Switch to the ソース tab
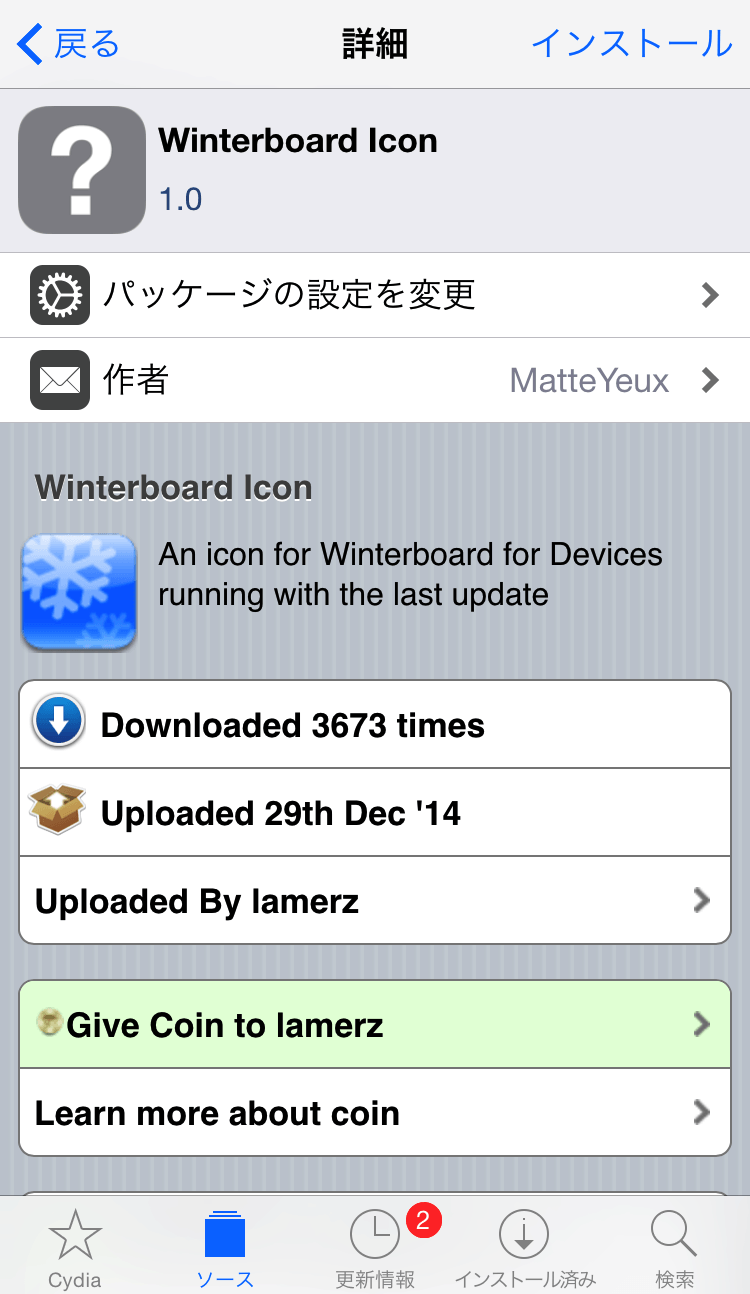Screen dimensions: 750x1294 pos(225,1247)
